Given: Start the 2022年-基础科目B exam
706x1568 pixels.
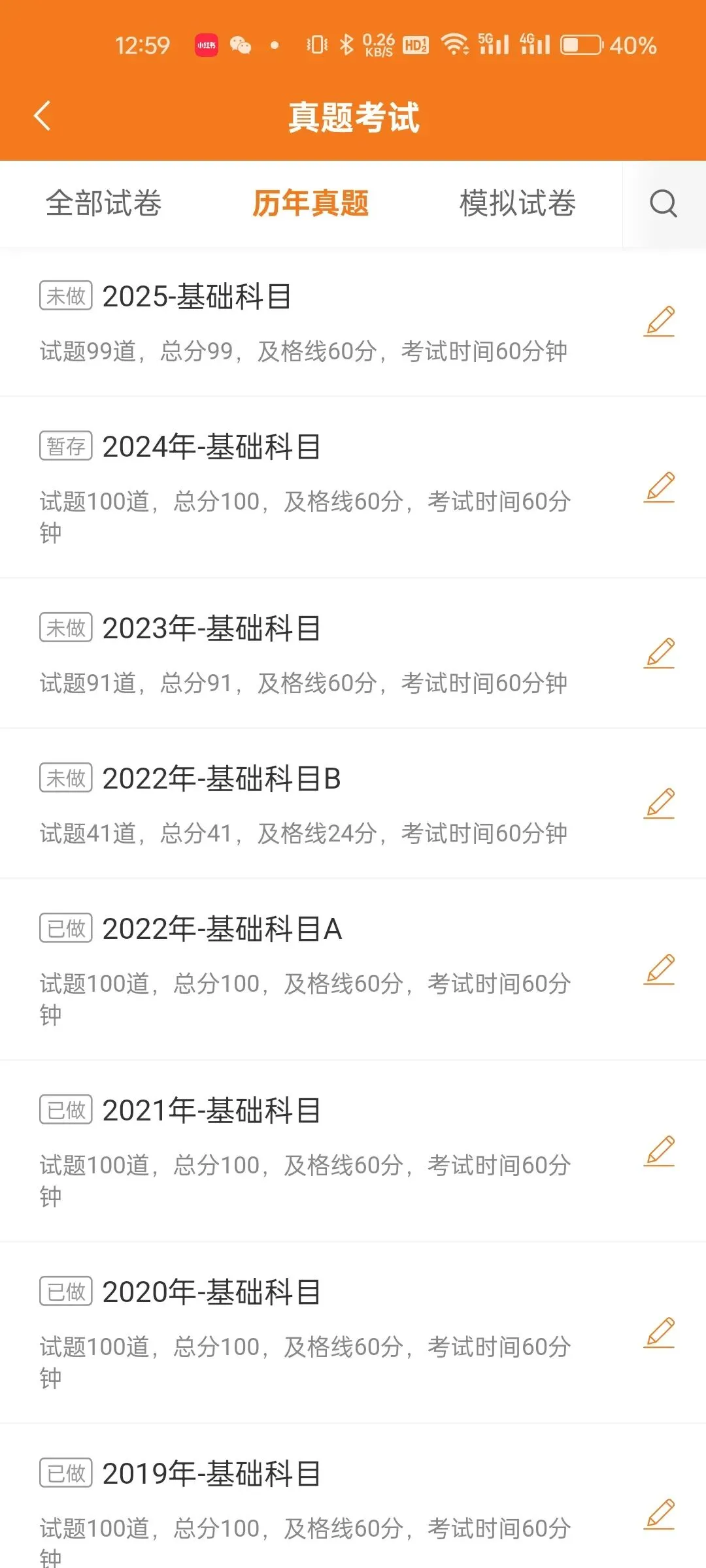Looking at the screenshot, I should [659, 804].
